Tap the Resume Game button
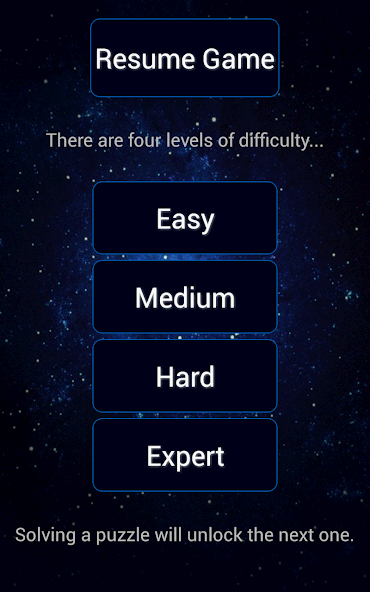 [185, 58]
